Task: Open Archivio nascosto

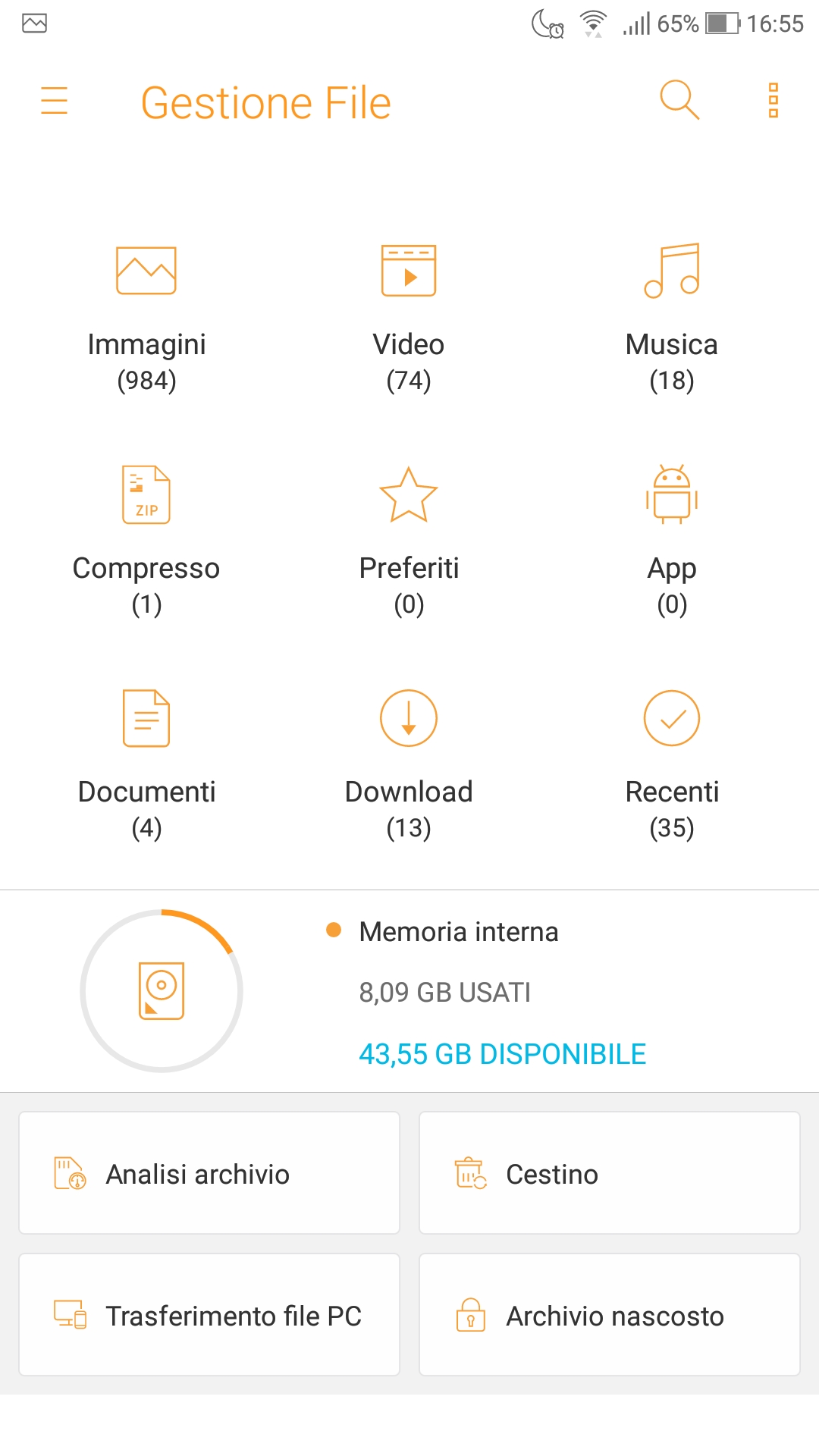Action: [x=610, y=1315]
